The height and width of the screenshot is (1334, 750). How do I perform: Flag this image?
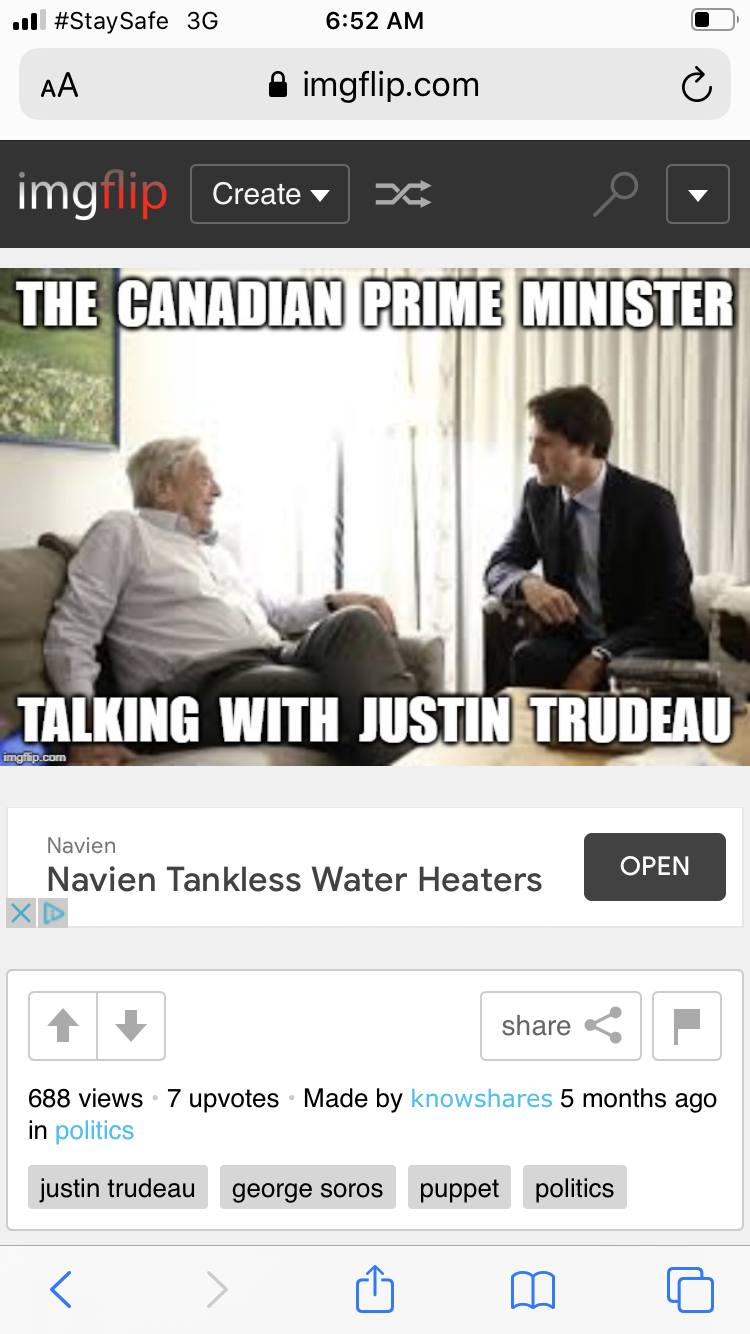686,1025
